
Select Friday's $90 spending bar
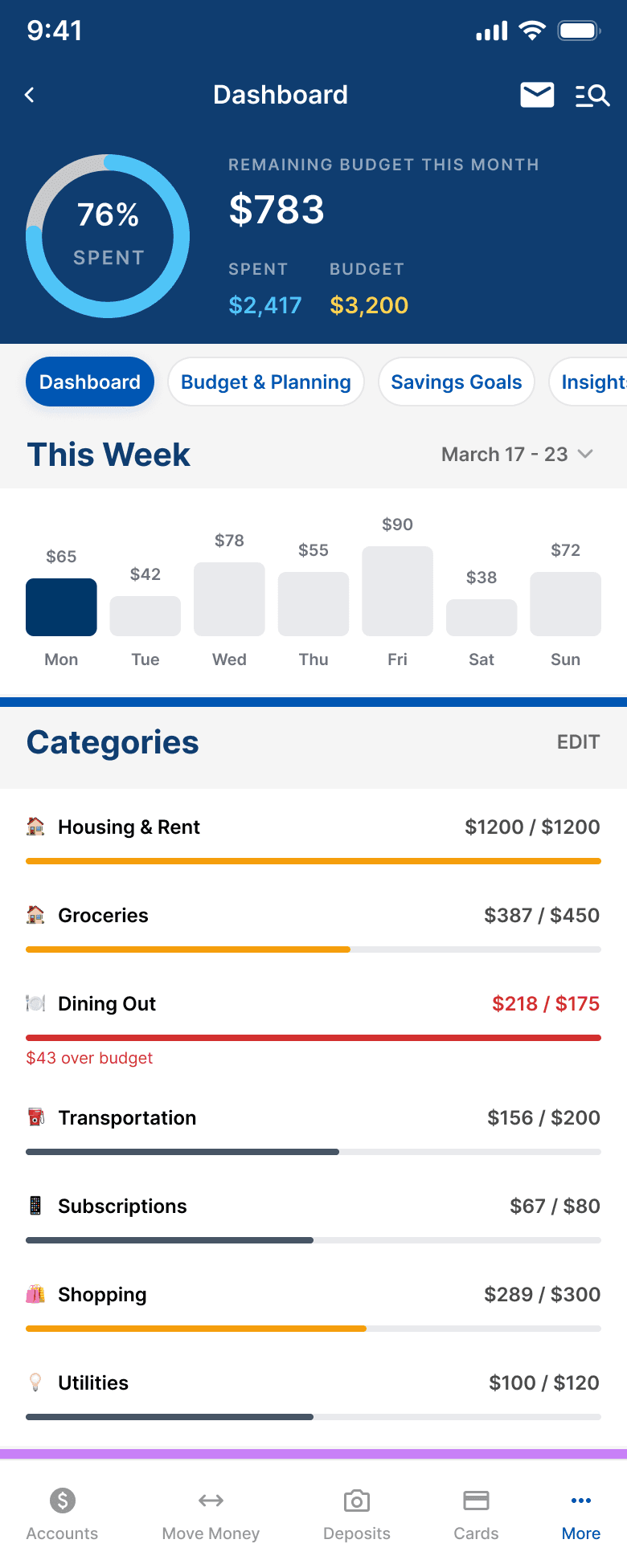point(397,591)
